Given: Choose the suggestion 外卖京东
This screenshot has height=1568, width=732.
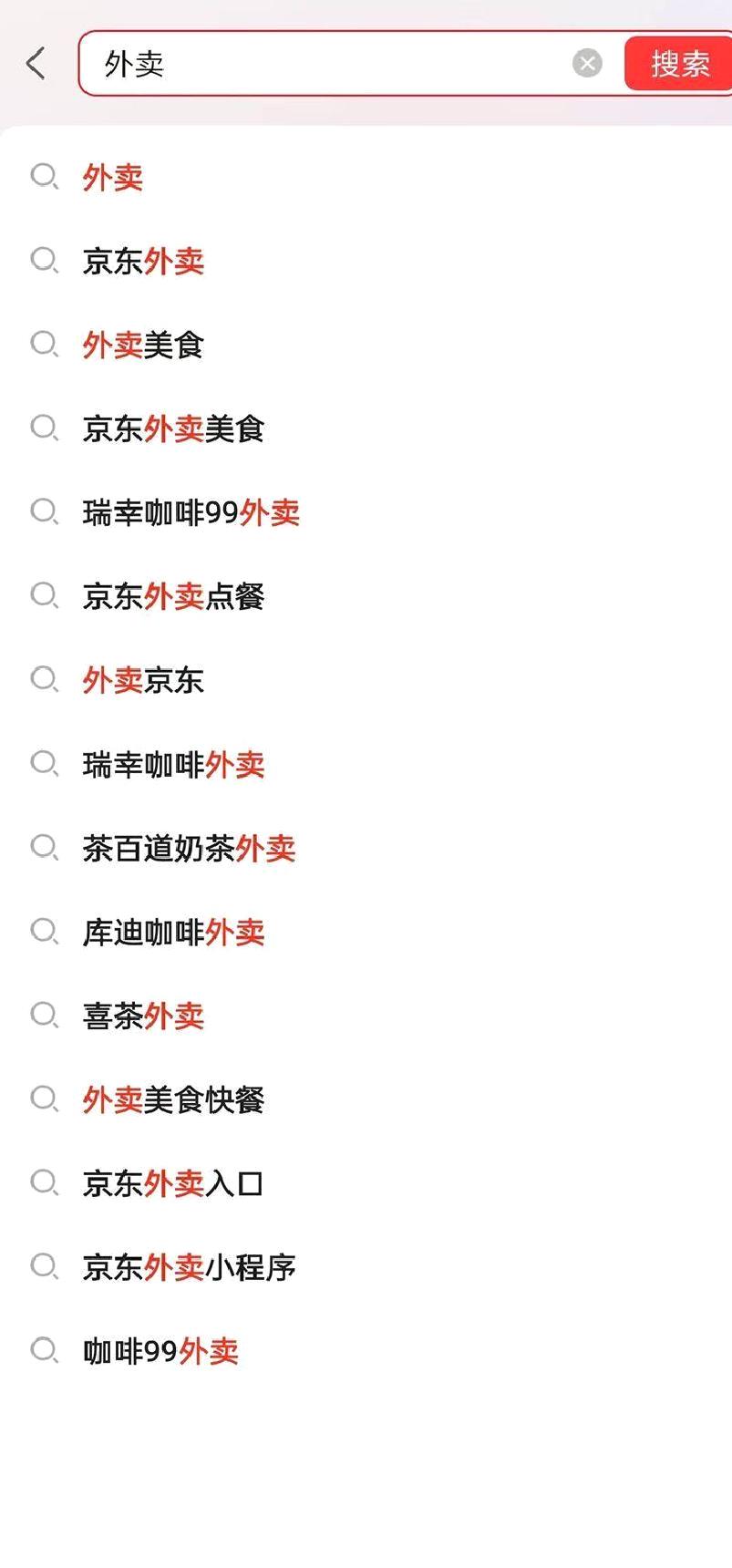Looking at the screenshot, I should point(366,680).
